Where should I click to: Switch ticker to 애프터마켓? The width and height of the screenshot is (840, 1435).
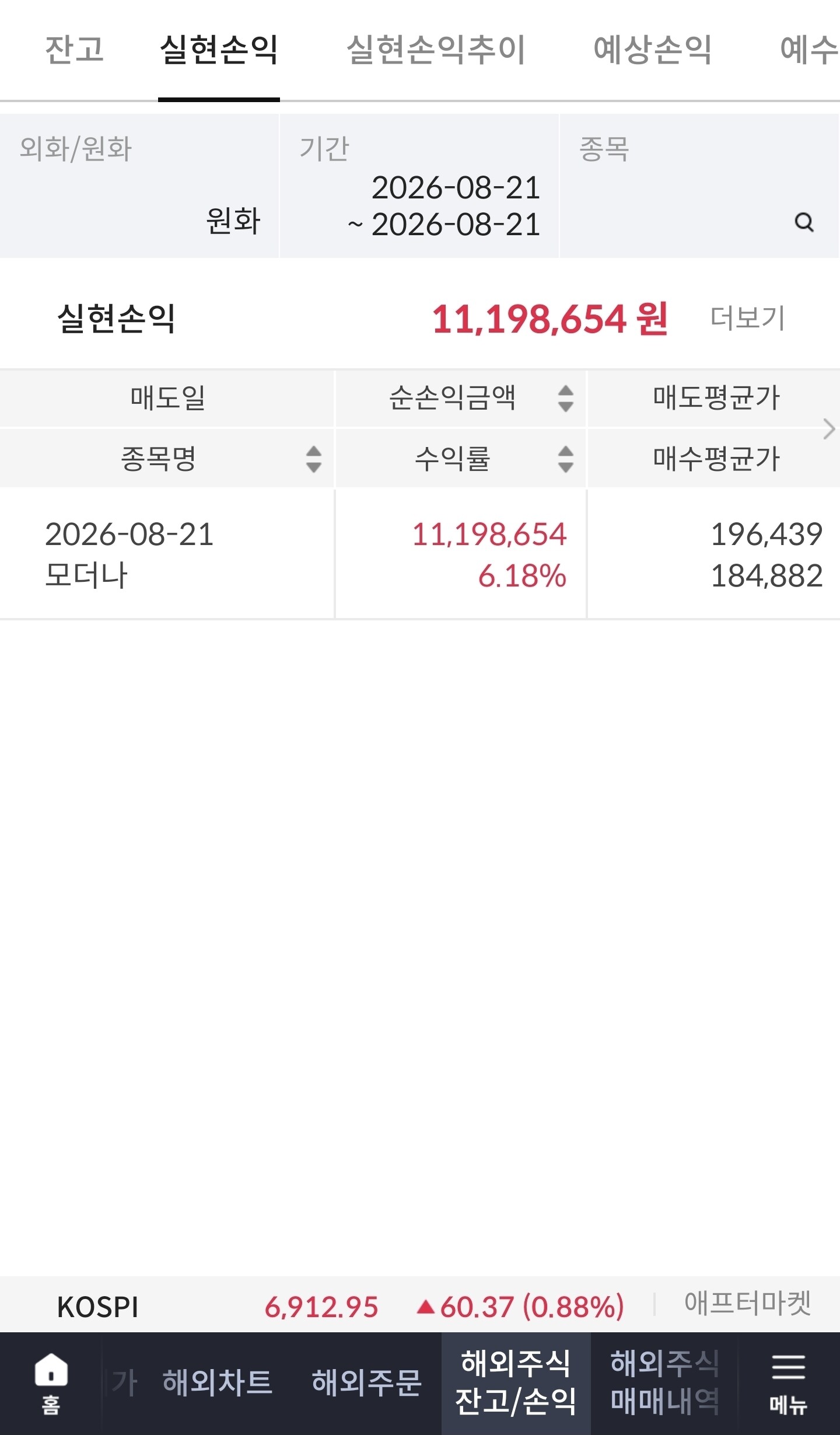pos(748,1304)
